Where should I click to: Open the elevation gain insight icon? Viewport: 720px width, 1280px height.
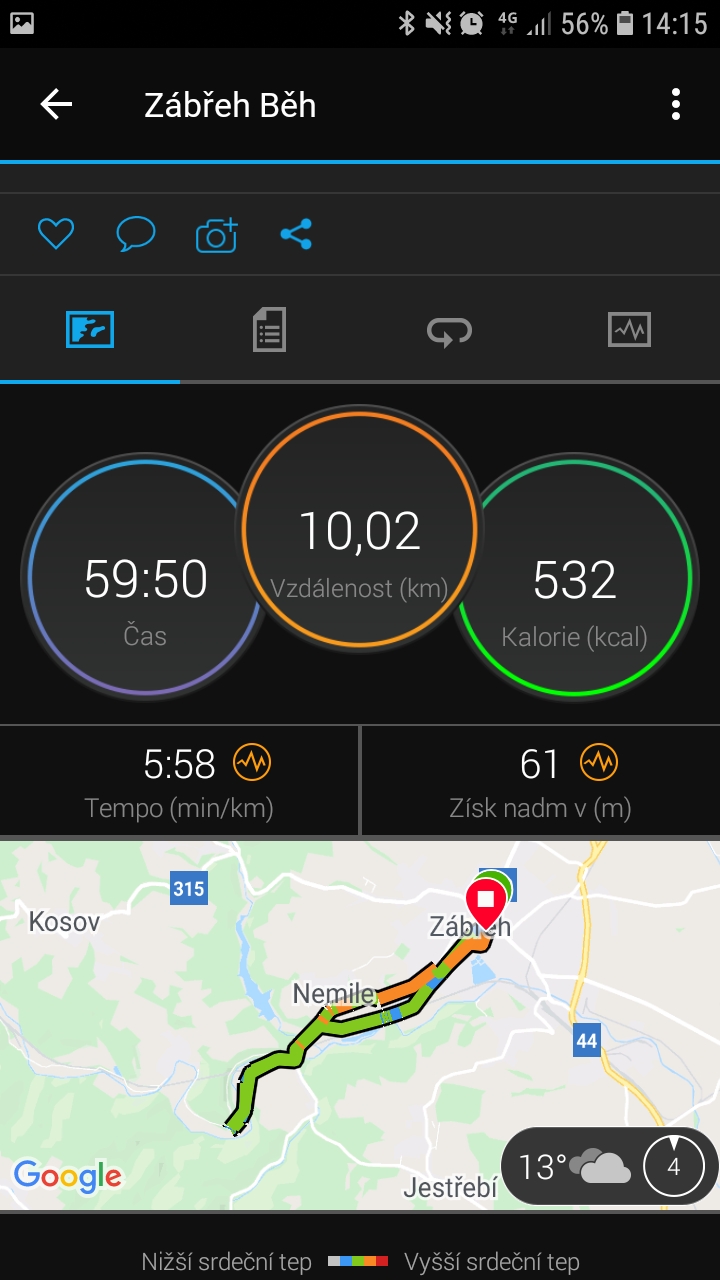click(599, 764)
